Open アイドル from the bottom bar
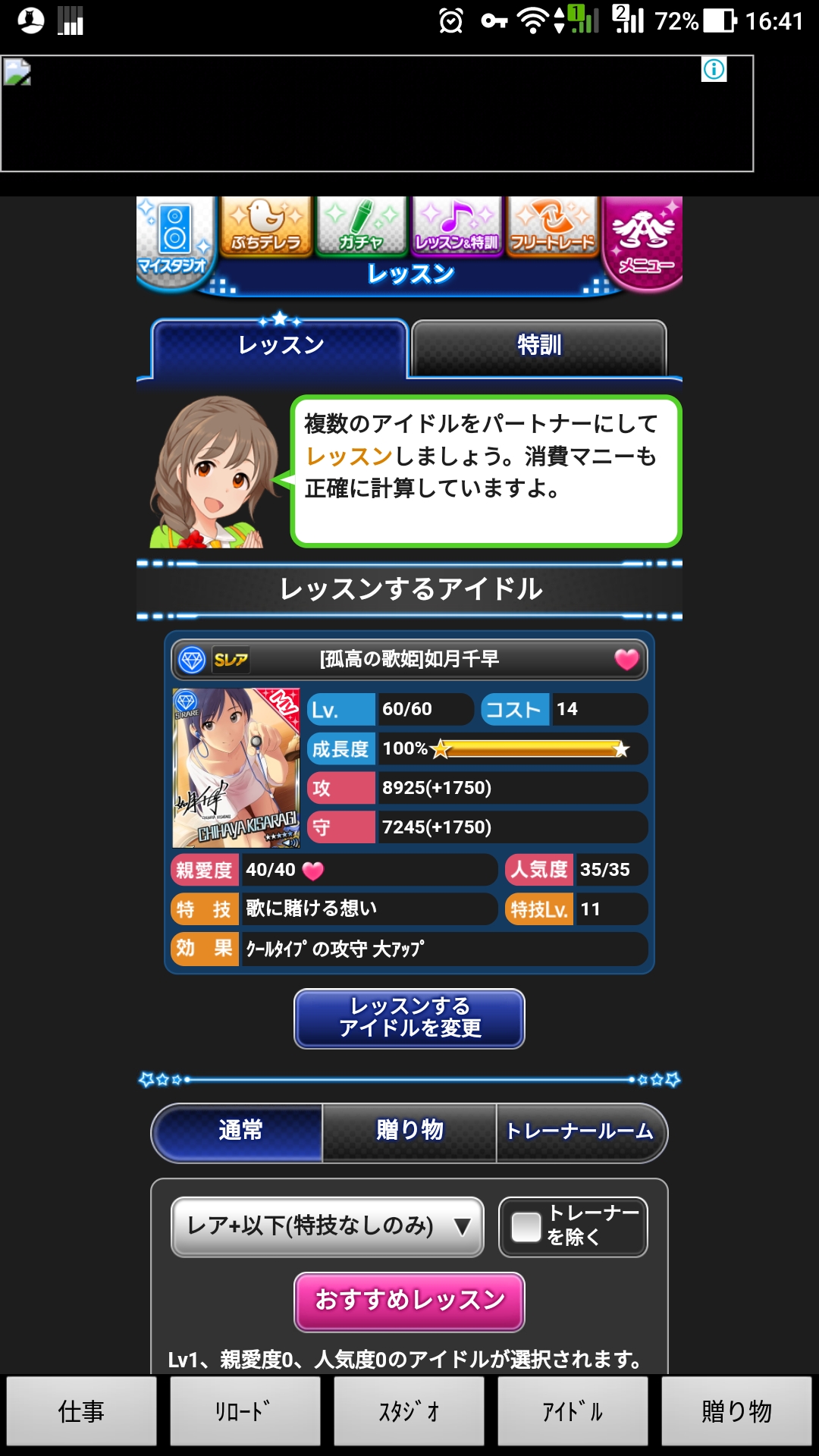 [x=573, y=1411]
